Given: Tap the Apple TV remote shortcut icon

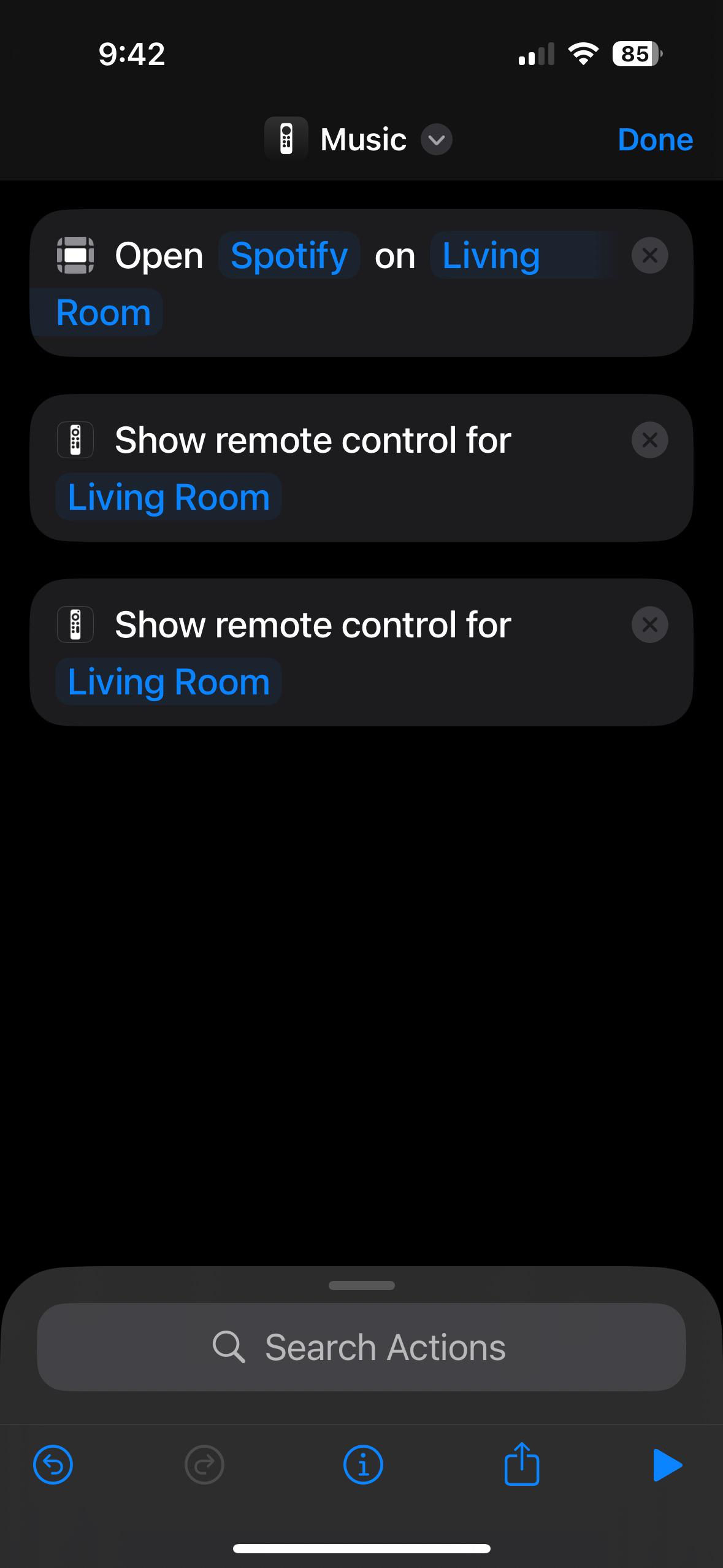Looking at the screenshot, I should (x=286, y=138).
